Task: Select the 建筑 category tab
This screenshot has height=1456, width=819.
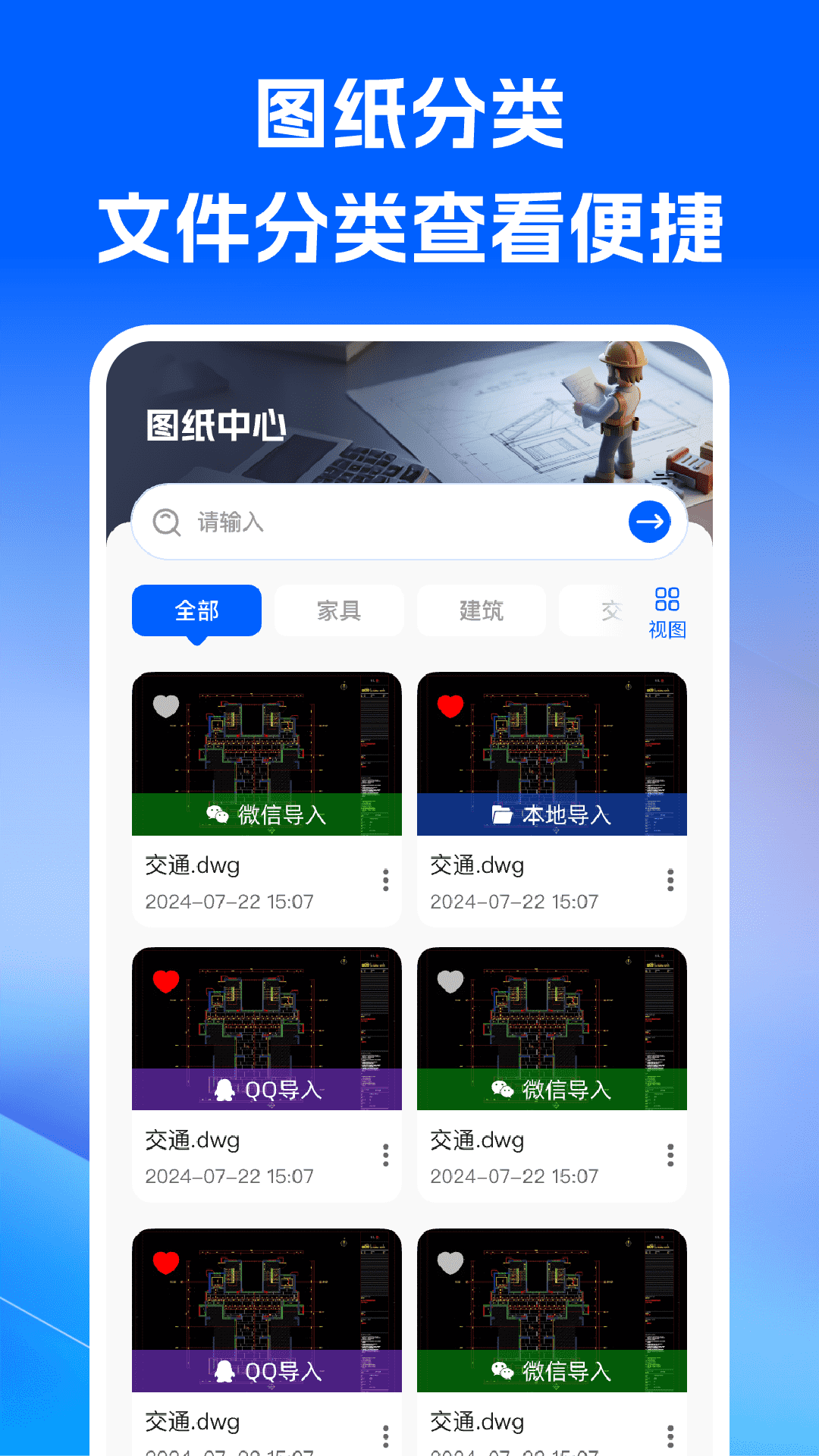Action: (x=482, y=610)
